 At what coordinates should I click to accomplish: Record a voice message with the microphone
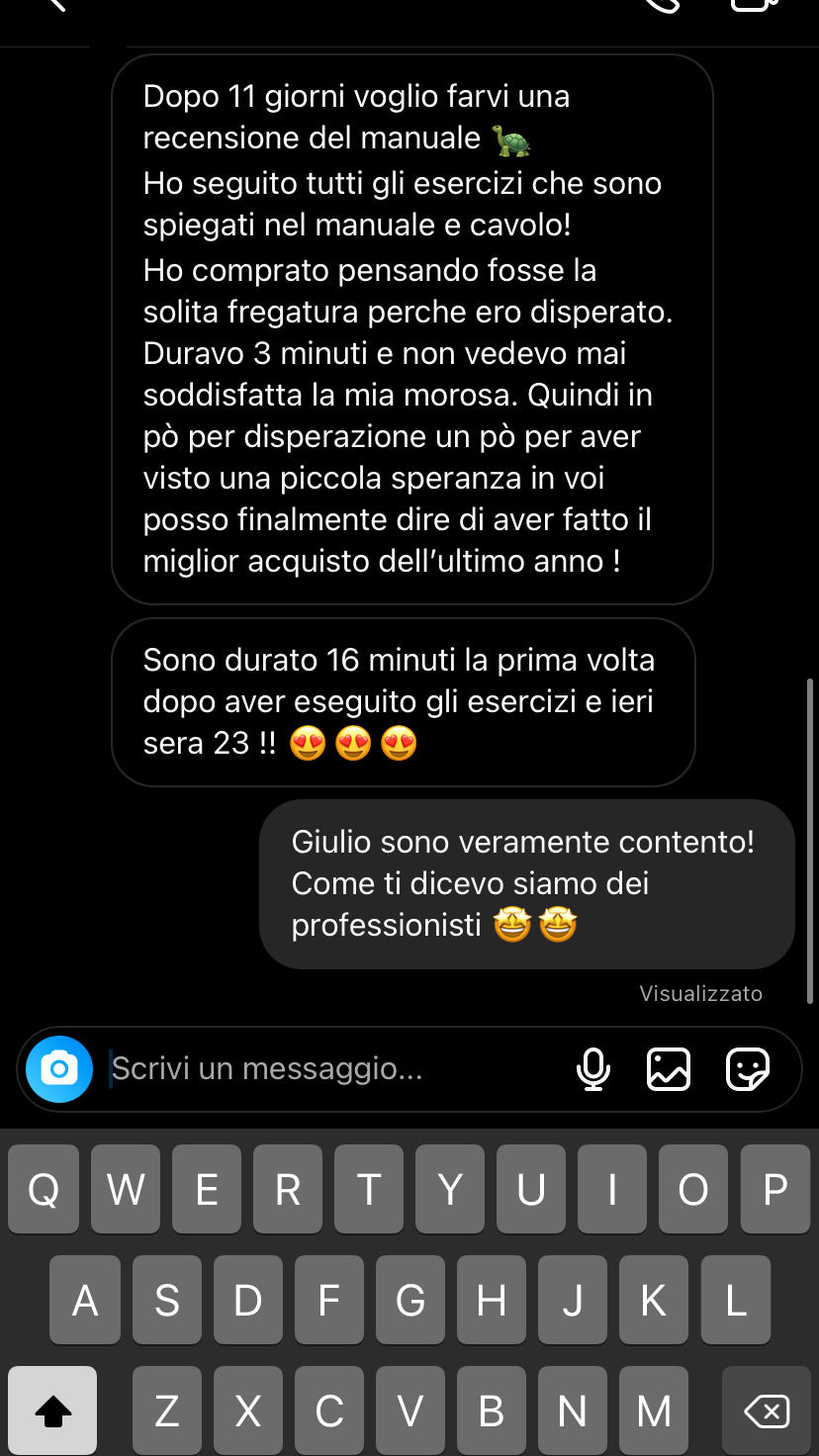click(593, 1069)
